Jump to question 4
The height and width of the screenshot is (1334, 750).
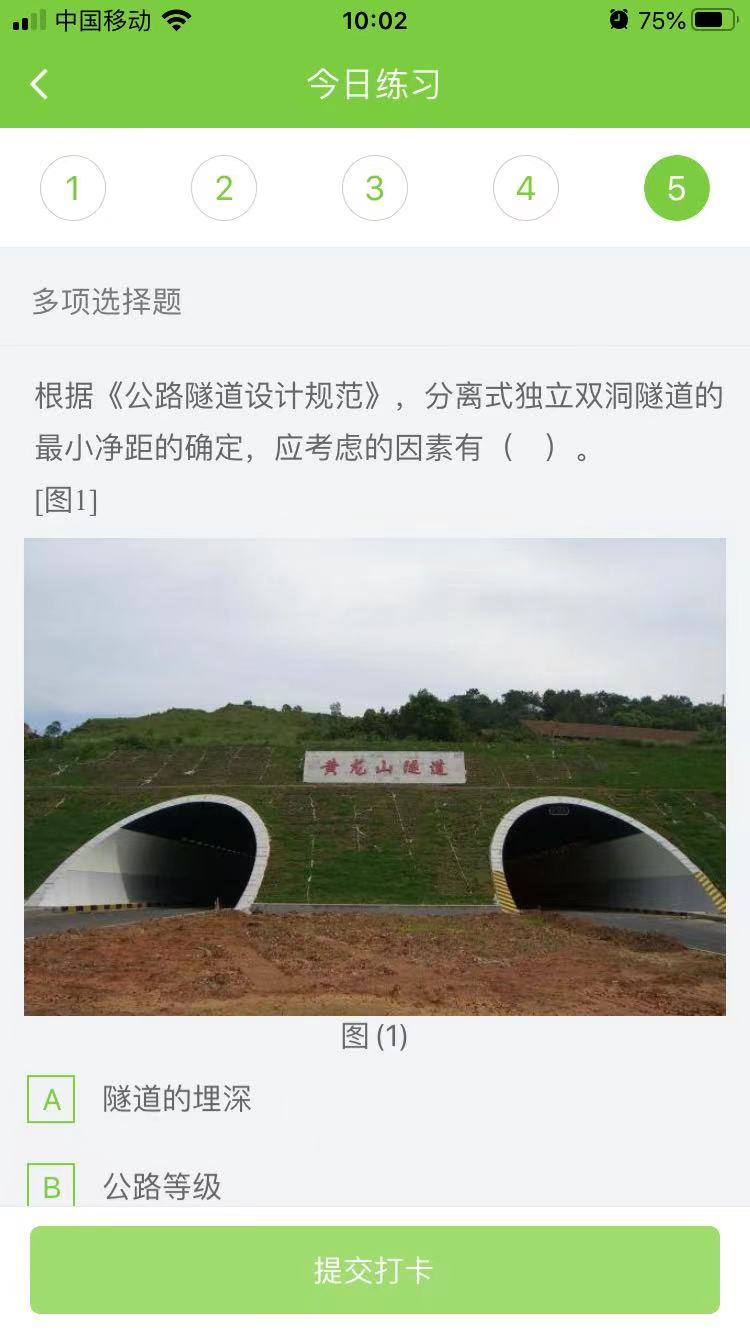pyautogui.click(x=526, y=188)
